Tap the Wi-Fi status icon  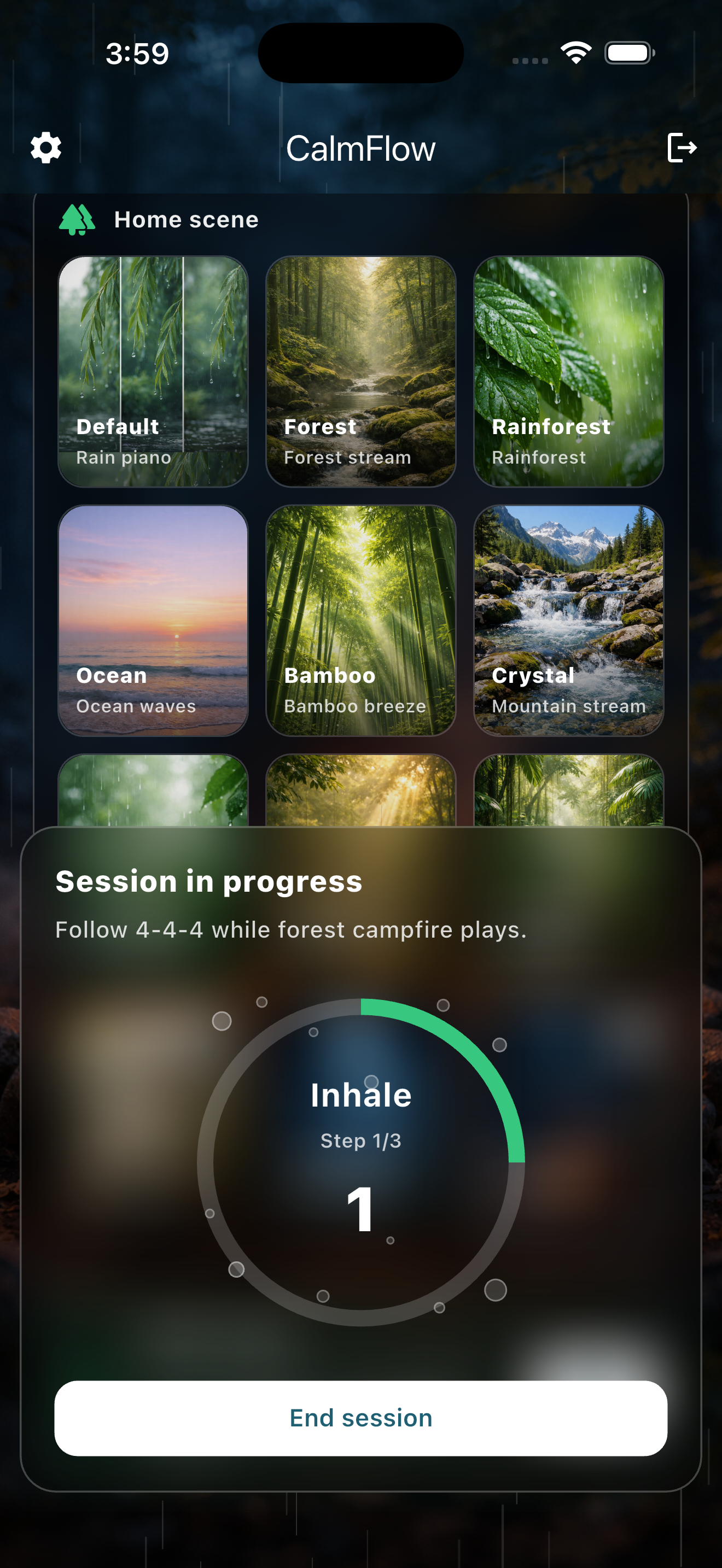click(x=577, y=54)
